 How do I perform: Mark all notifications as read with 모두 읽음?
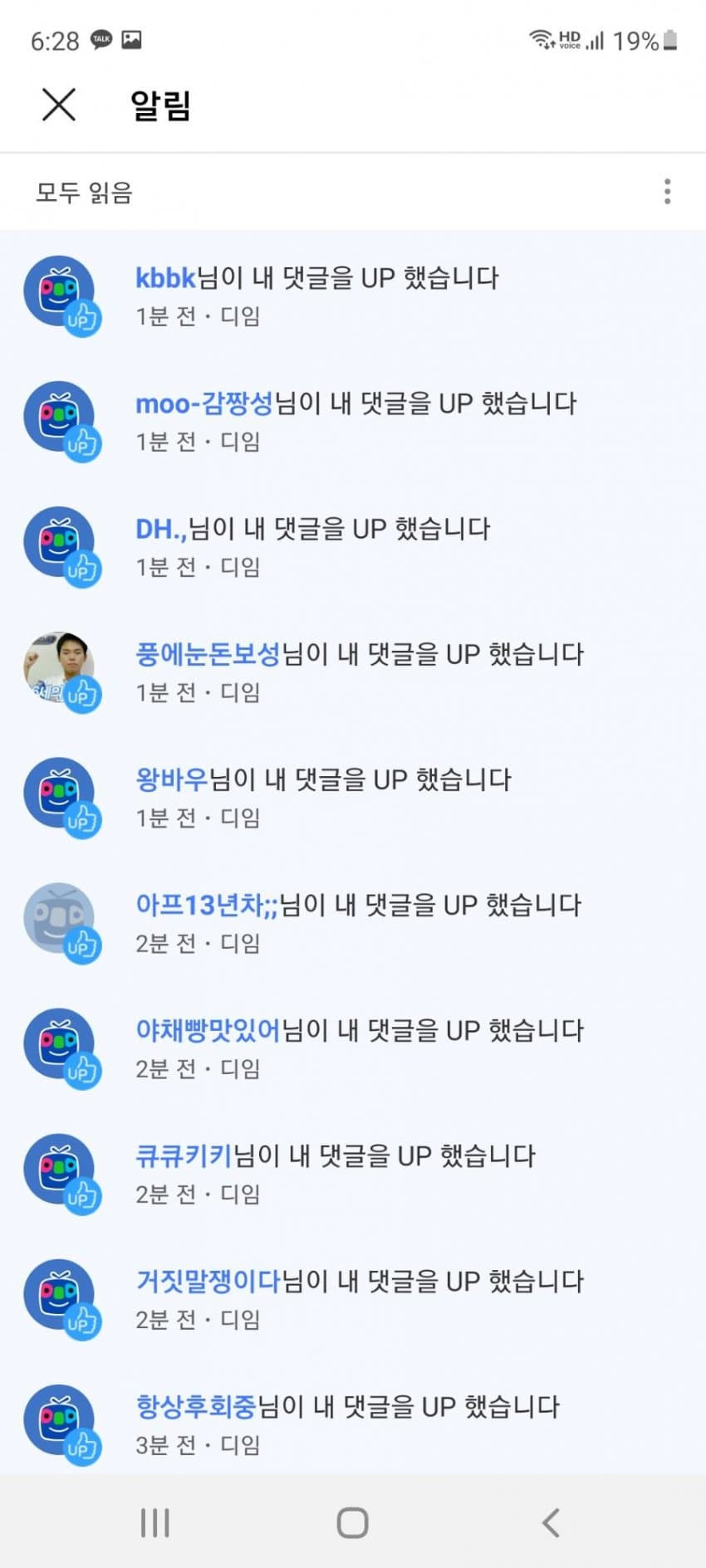click(x=84, y=193)
